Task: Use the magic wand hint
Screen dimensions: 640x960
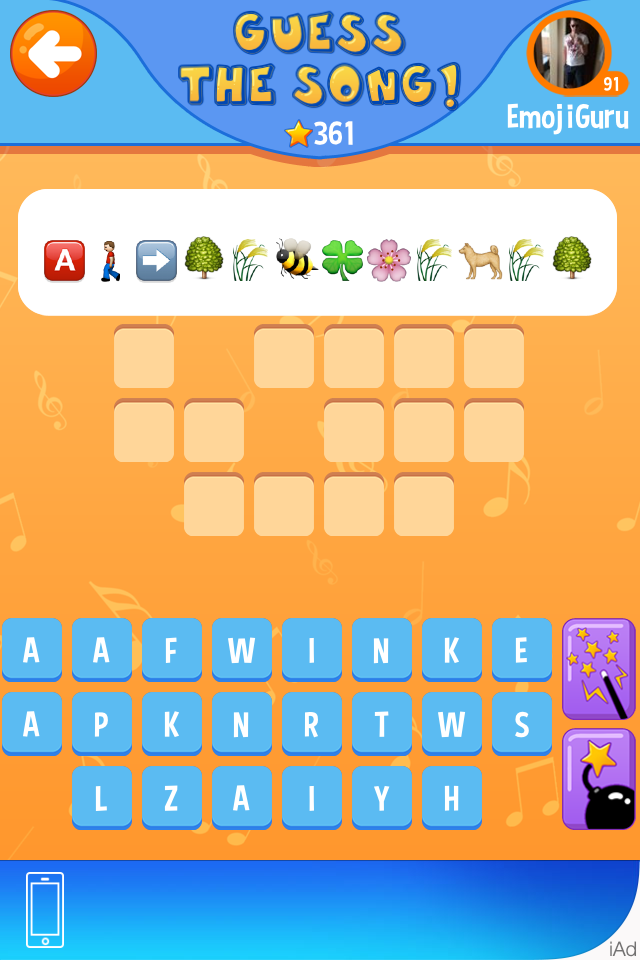Action: tap(598, 668)
